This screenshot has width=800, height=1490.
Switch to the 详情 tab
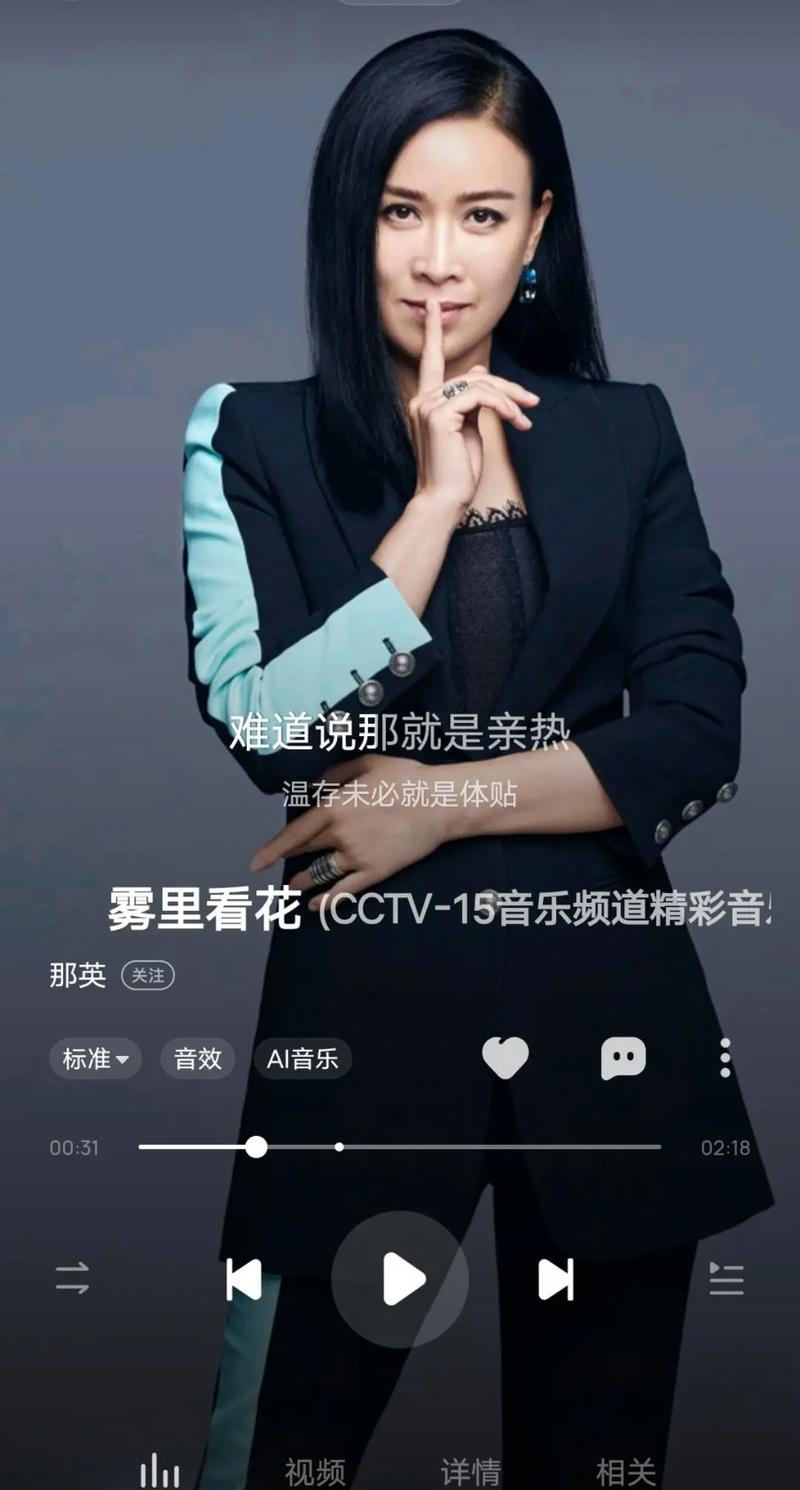pyautogui.click(x=470, y=1471)
